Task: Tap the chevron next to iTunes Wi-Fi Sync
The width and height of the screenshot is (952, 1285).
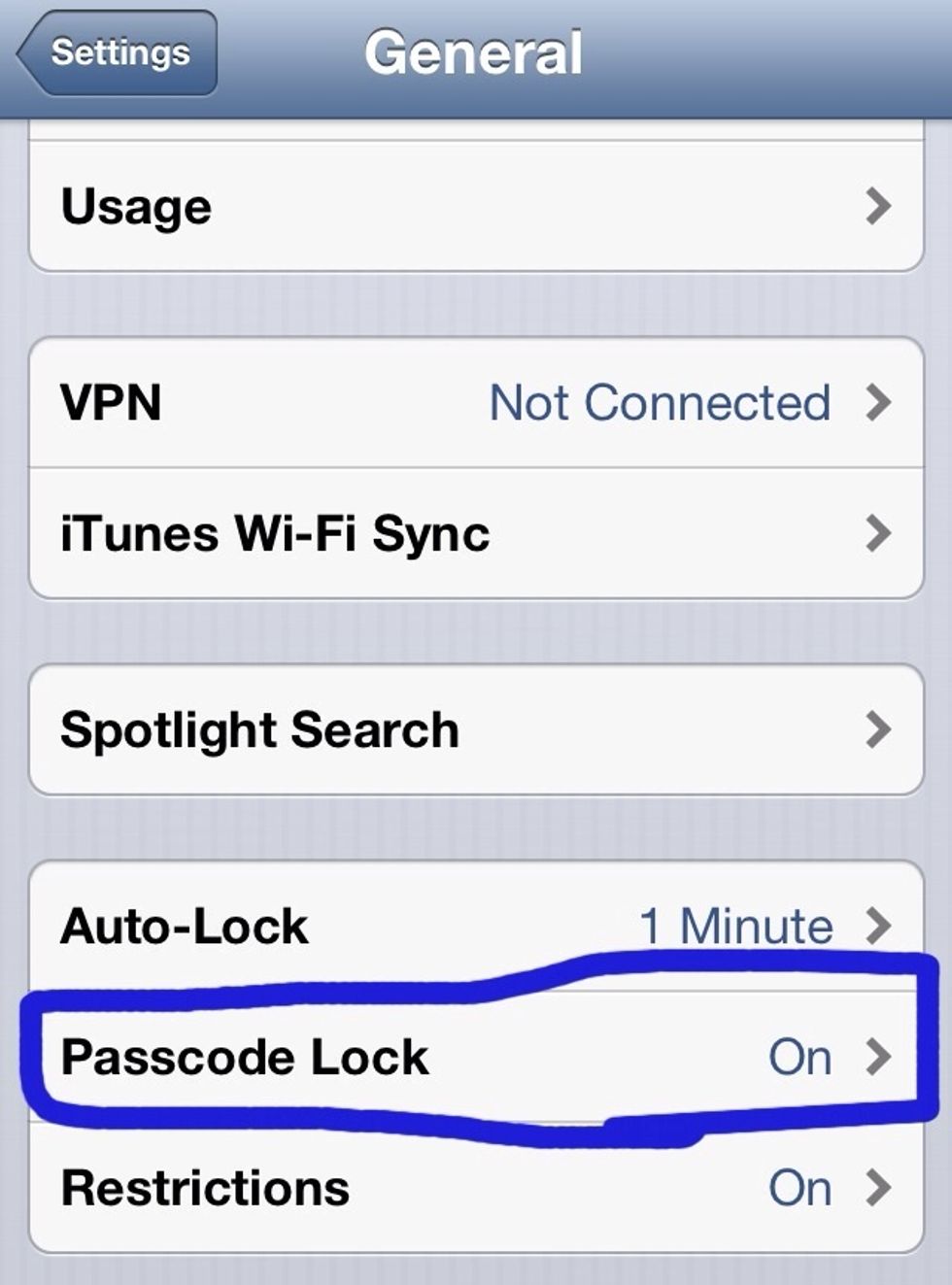Action: (x=879, y=532)
